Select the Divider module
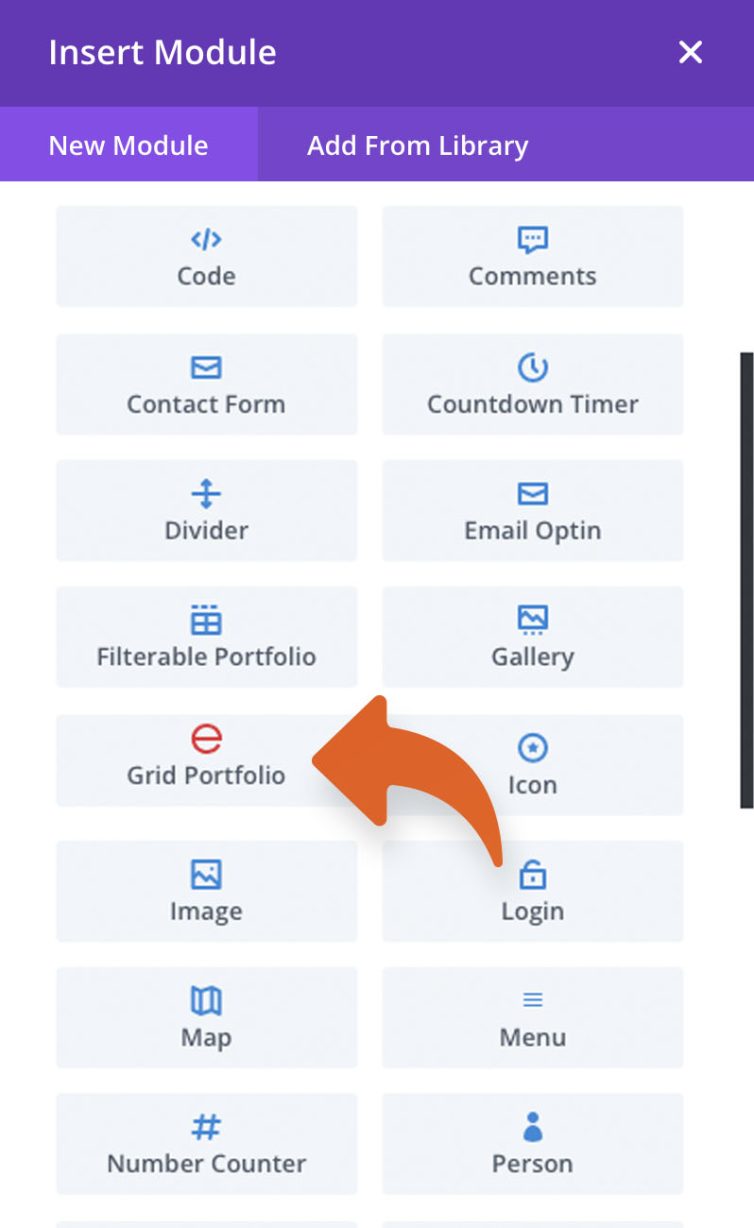The width and height of the screenshot is (754, 1228). (x=206, y=511)
